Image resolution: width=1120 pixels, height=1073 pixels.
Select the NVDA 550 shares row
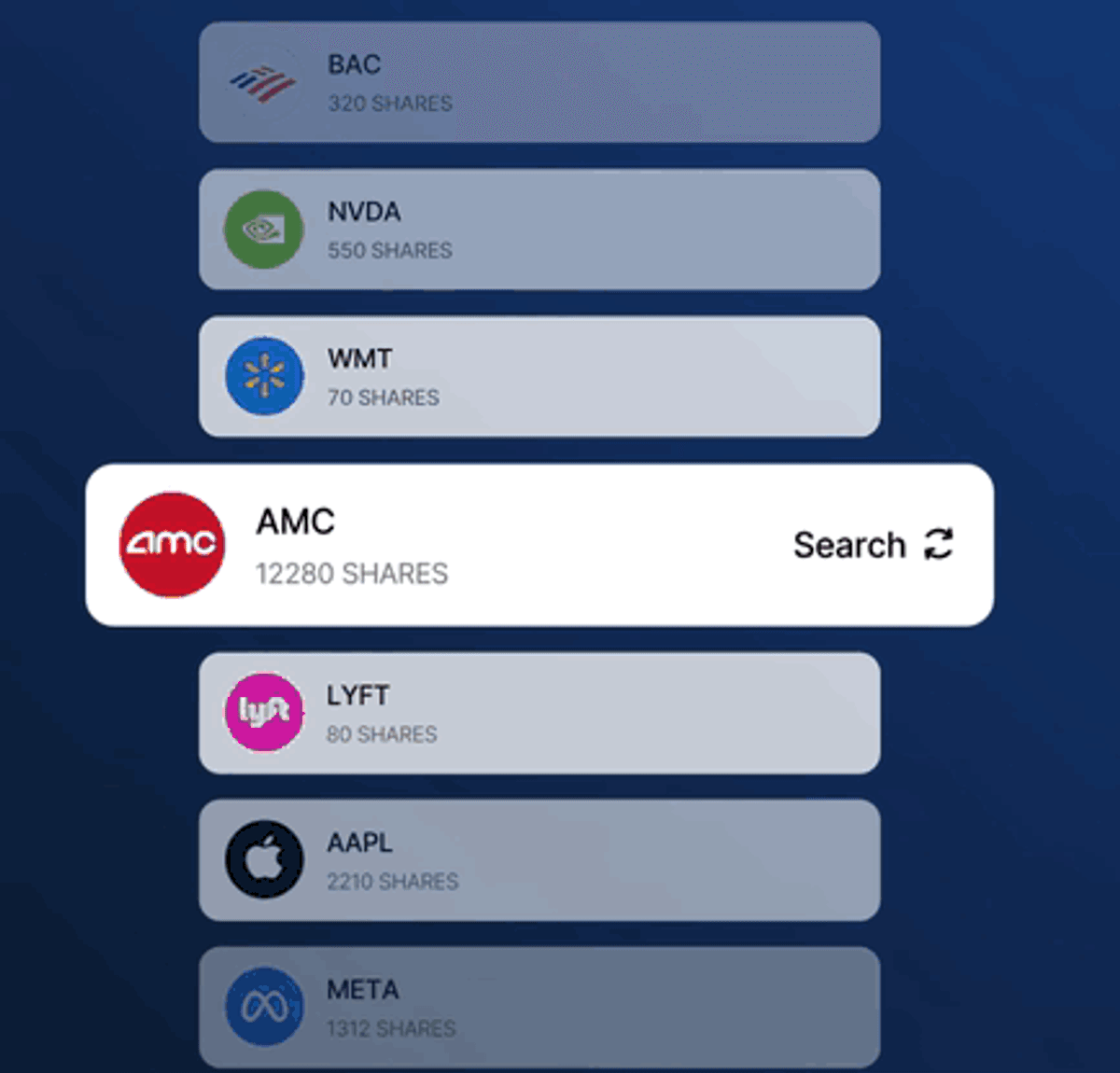(x=539, y=230)
